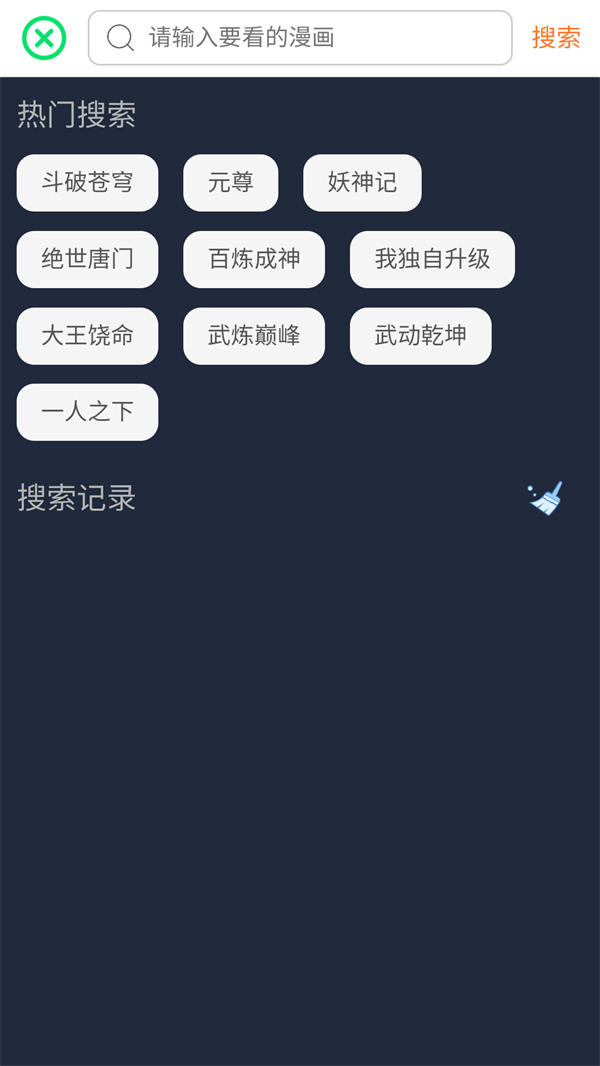Select the 武炼巅峰 chip

coord(254,336)
